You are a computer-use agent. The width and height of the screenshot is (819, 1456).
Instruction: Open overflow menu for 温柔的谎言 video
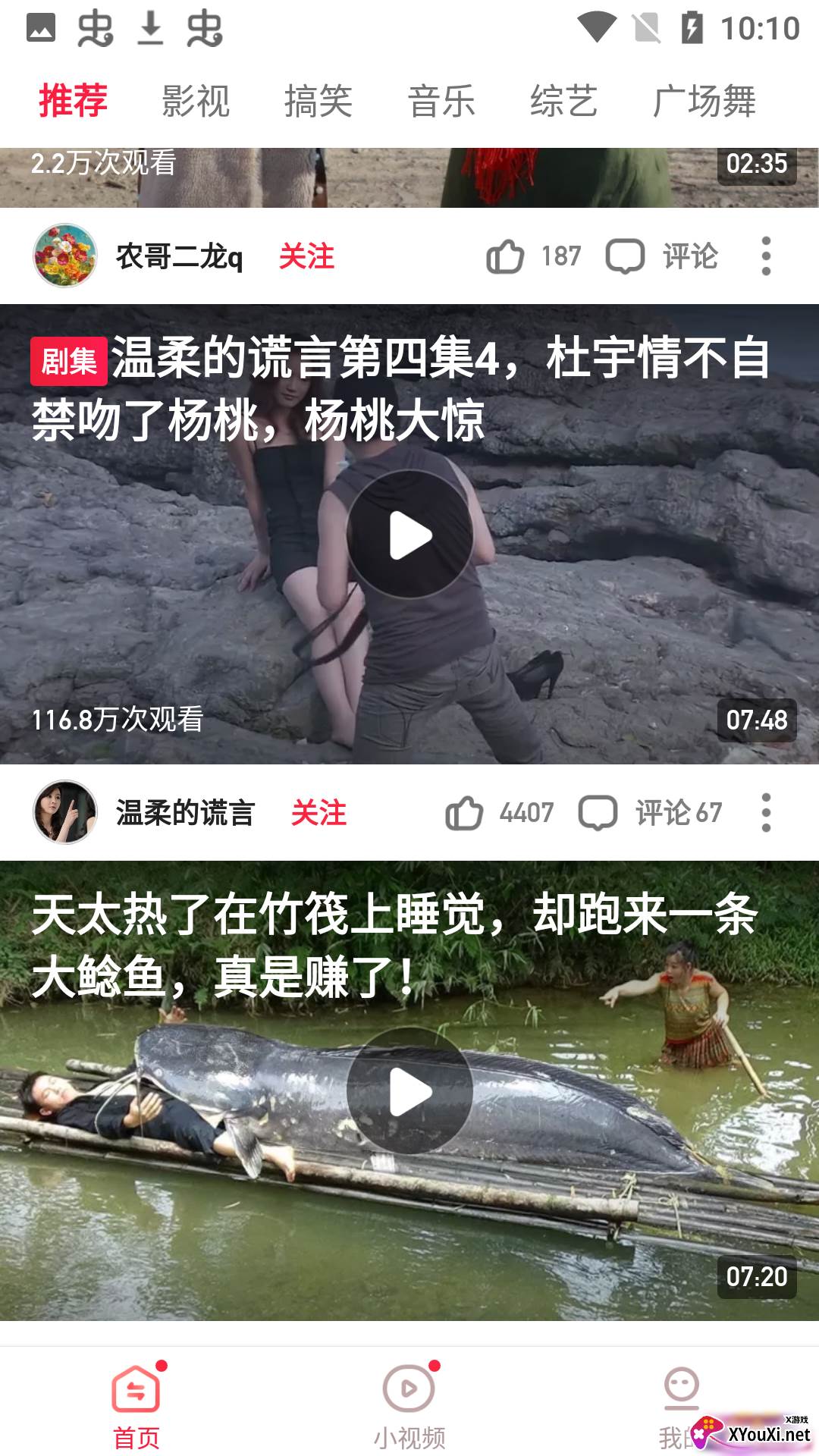pos(766,813)
